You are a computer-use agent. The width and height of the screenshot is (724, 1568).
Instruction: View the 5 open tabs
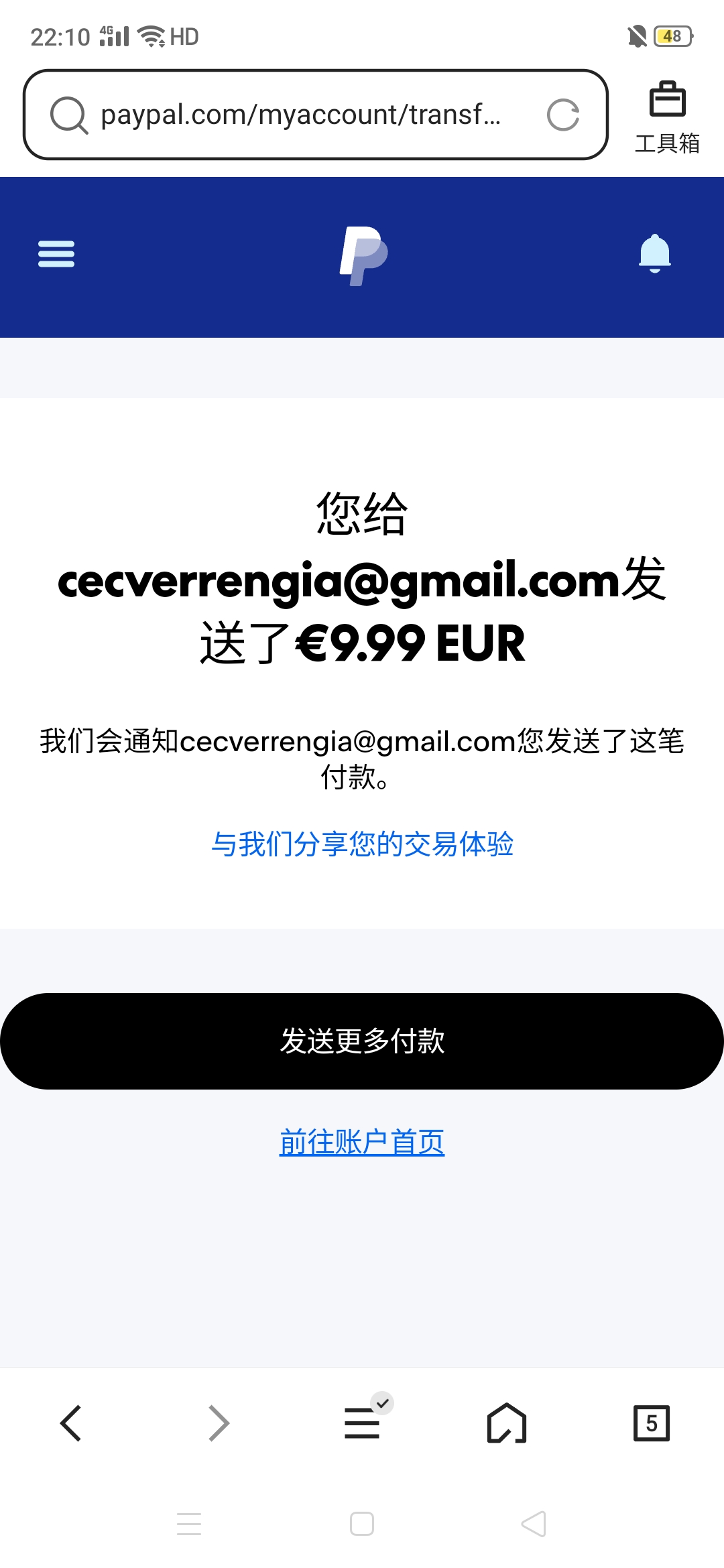(651, 1423)
